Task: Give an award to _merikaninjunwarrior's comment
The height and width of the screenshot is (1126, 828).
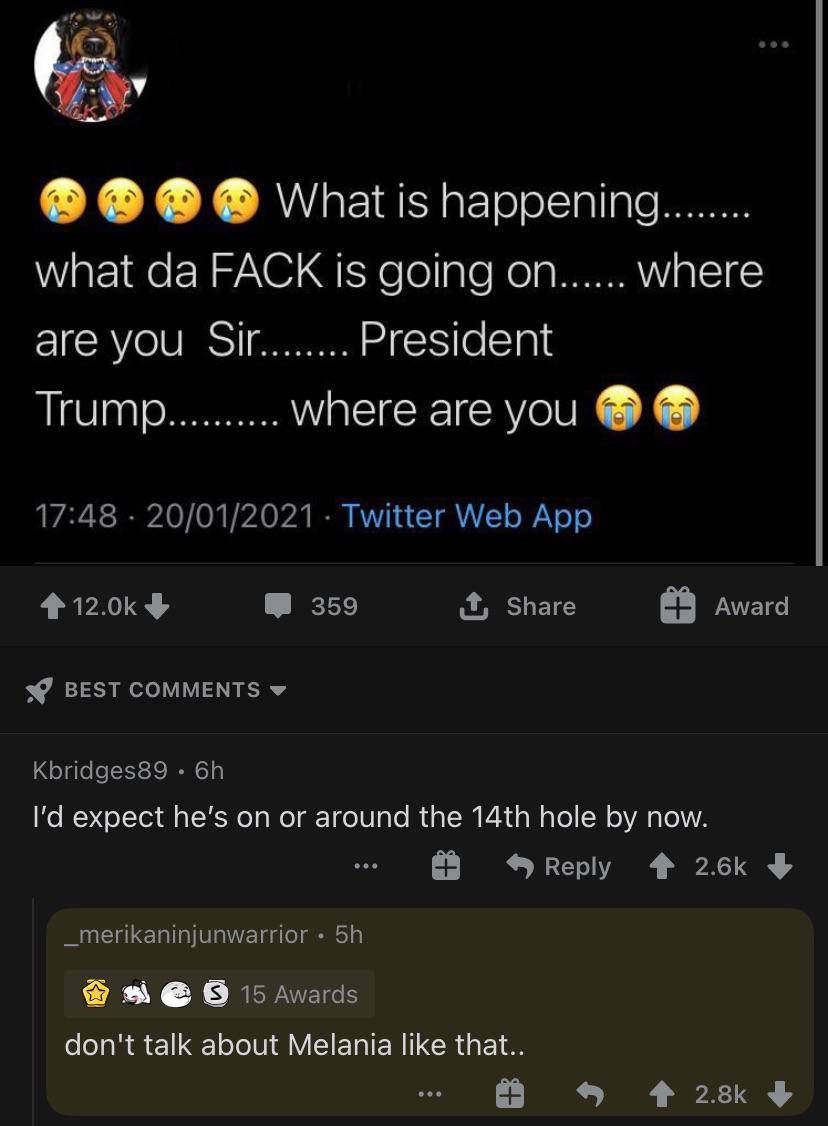Action: tap(511, 1095)
